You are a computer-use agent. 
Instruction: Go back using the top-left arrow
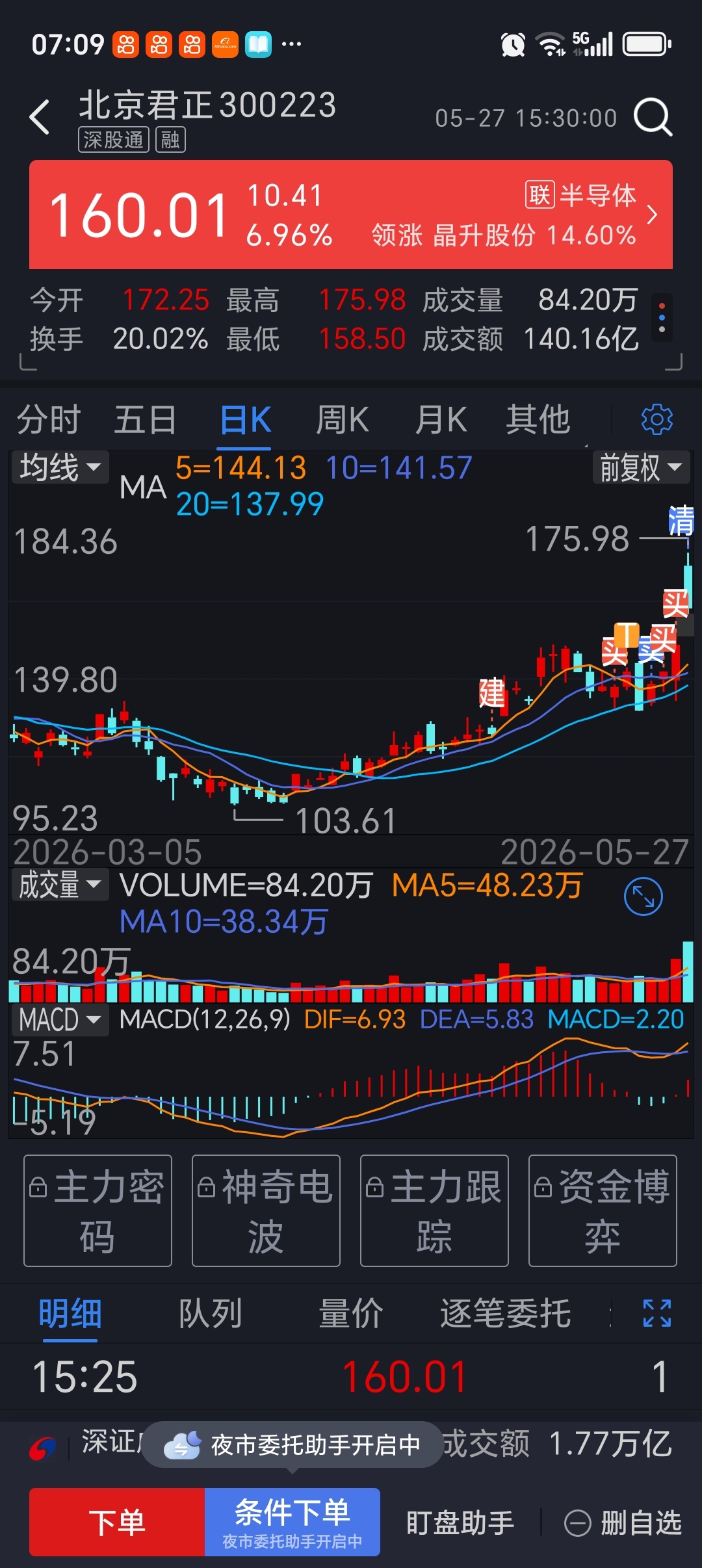point(40,117)
